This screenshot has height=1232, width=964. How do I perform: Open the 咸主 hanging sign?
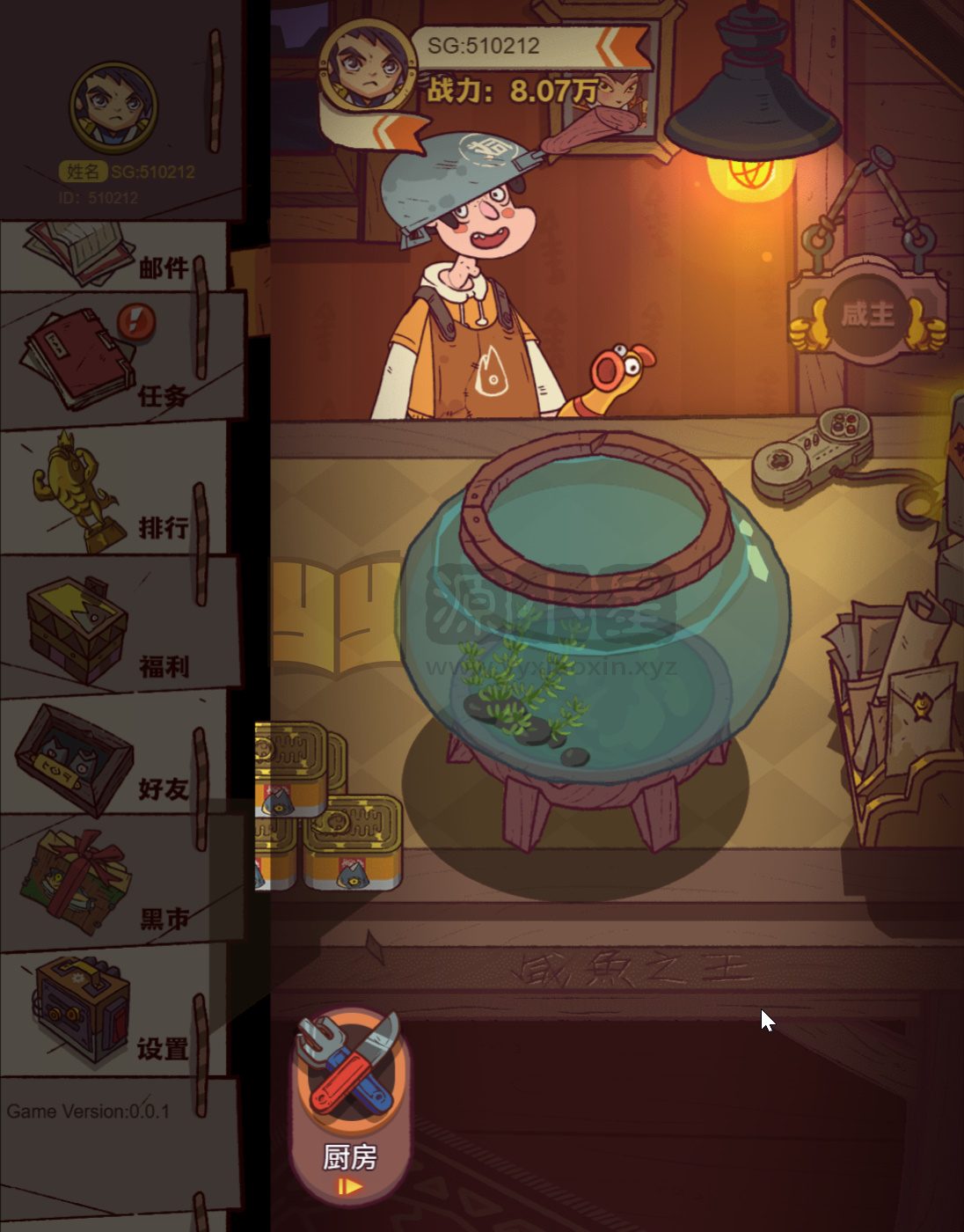coord(867,313)
